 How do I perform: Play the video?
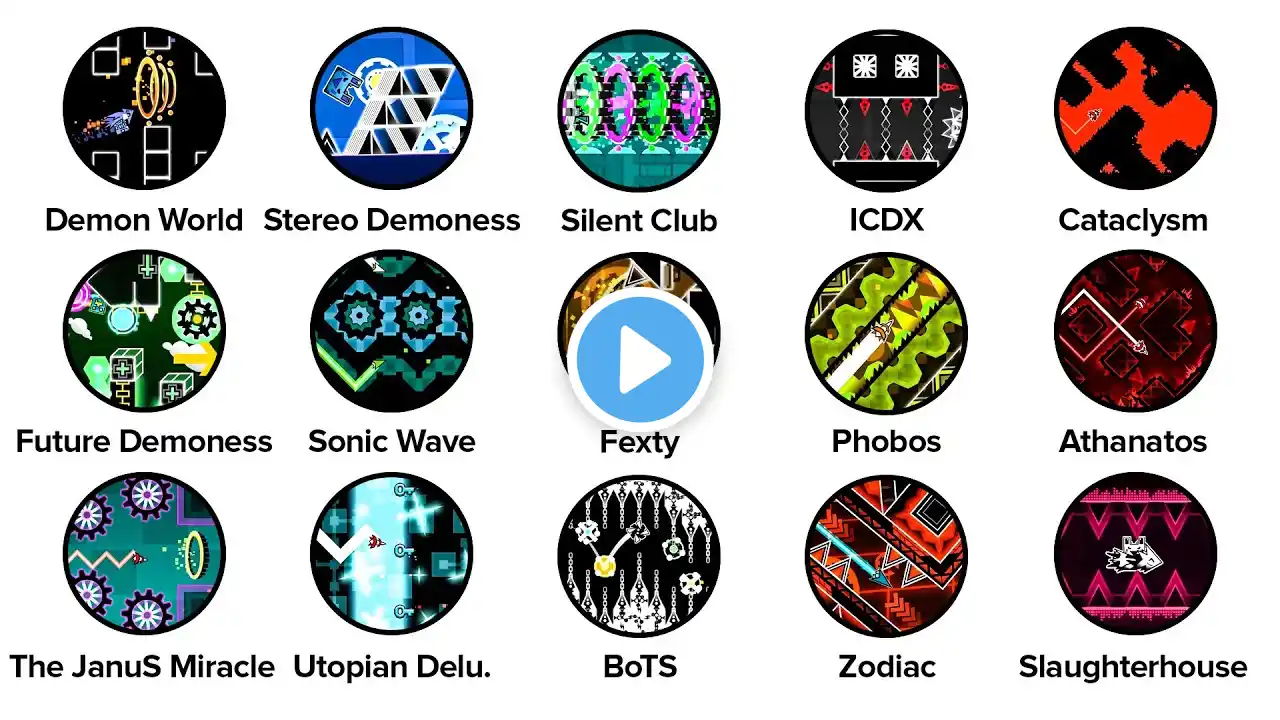(640, 361)
